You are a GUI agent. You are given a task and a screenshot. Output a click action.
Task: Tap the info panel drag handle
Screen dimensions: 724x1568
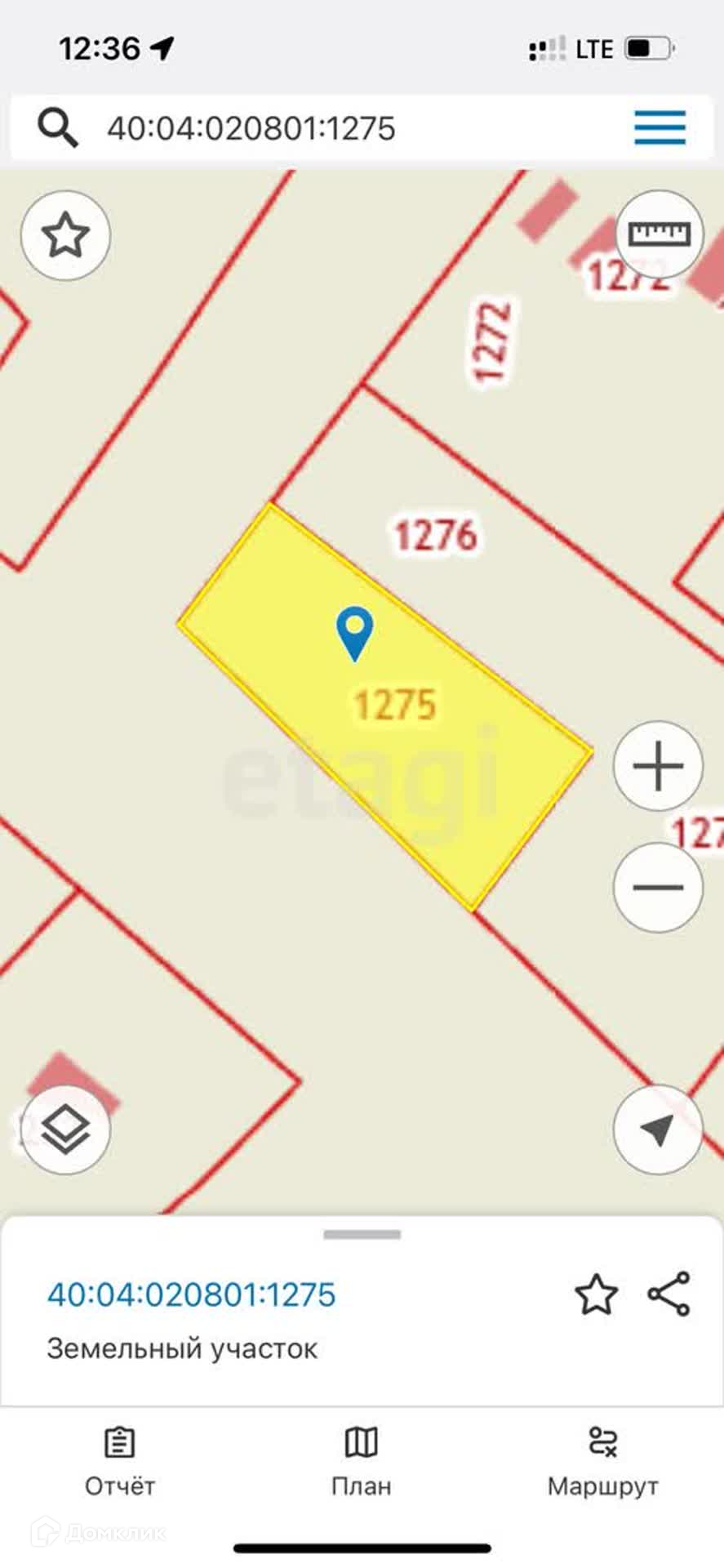pos(362,1235)
